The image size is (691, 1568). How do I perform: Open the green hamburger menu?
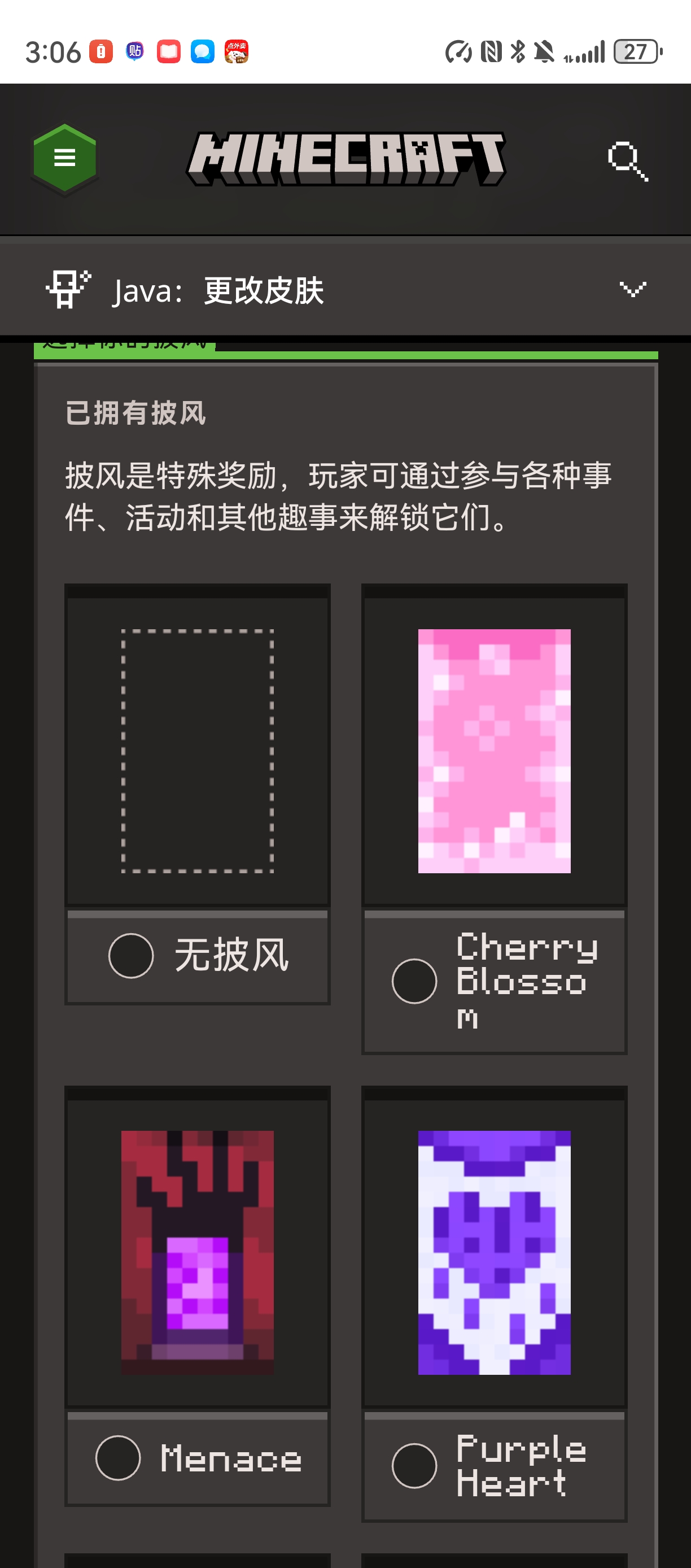click(x=64, y=159)
